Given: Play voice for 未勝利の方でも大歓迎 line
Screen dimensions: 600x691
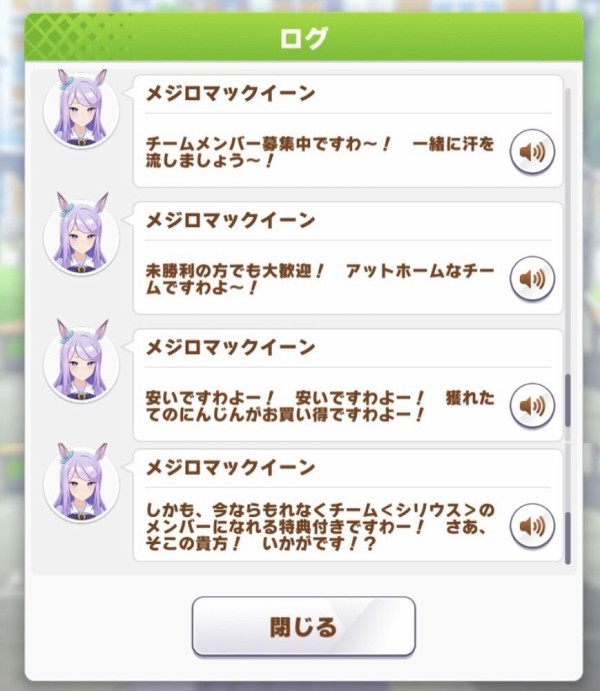Looking at the screenshot, I should click(532, 277).
